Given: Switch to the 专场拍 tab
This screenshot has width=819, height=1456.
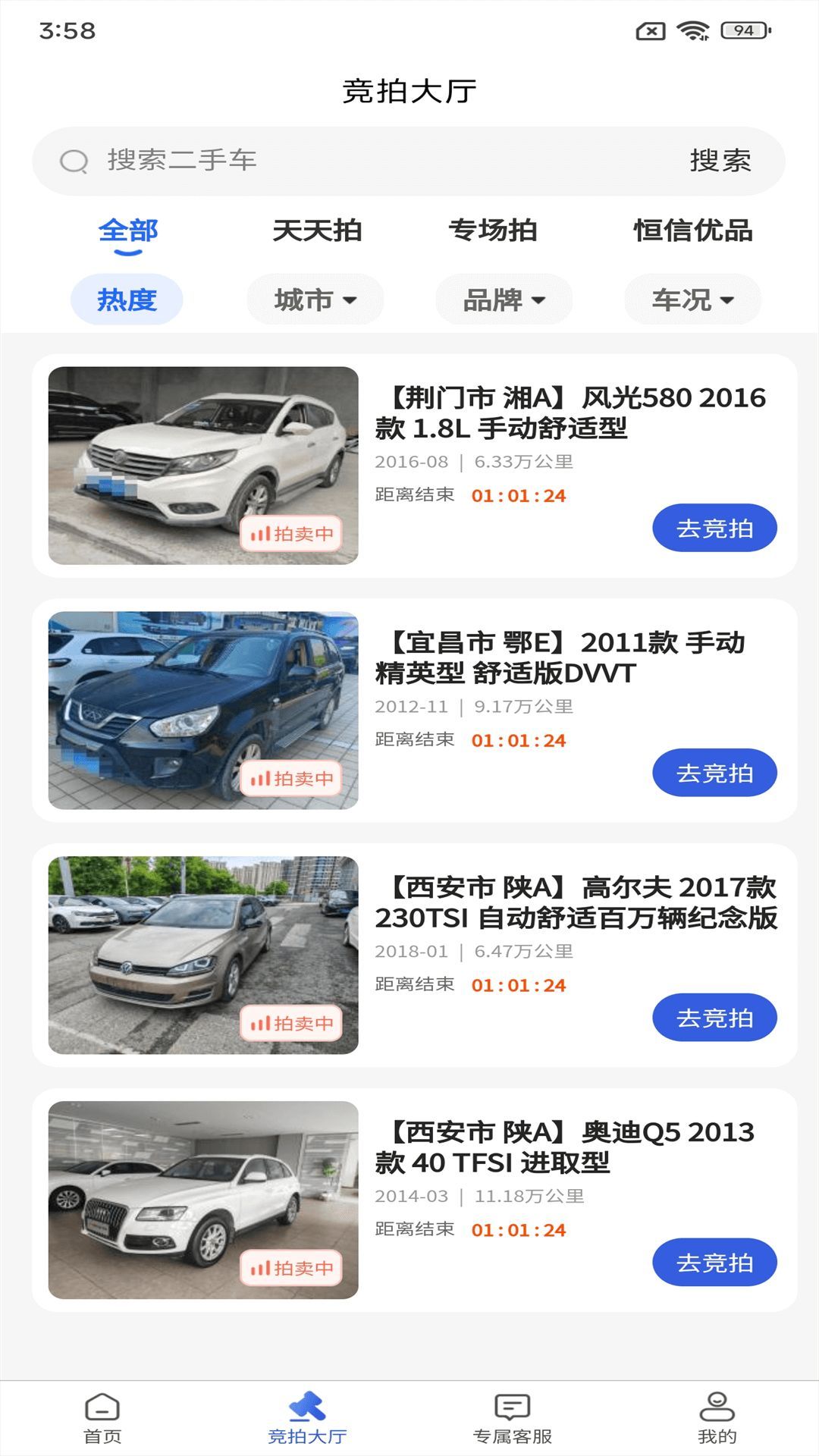Looking at the screenshot, I should 493,231.
